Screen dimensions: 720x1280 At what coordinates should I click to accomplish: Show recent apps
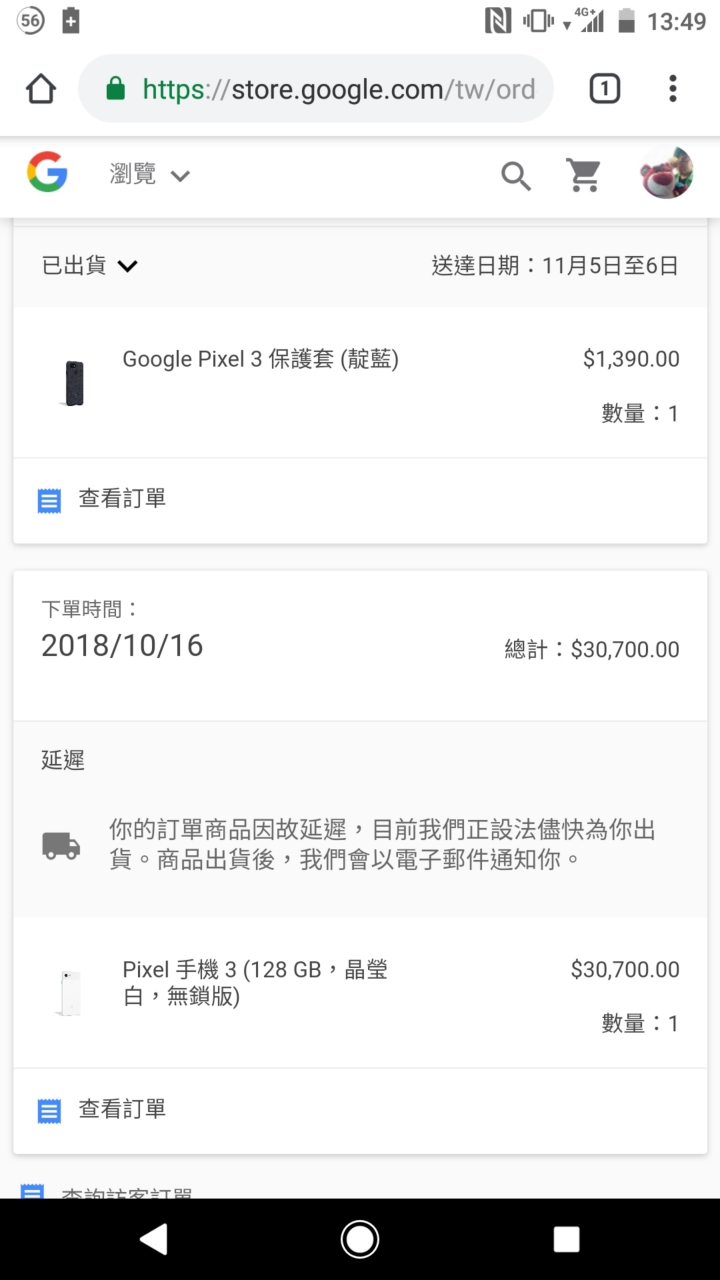click(x=566, y=1240)
